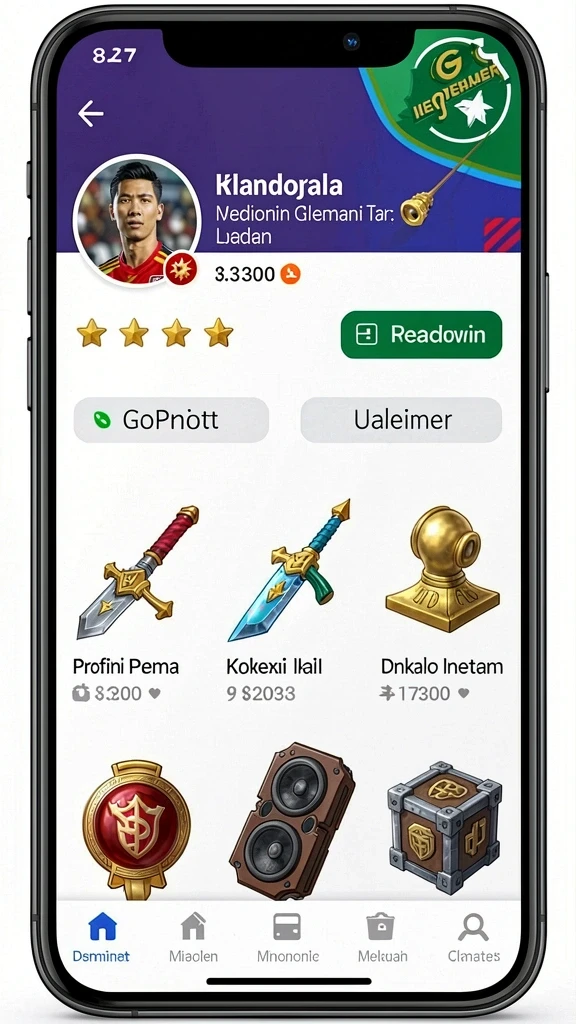
Task: Open the red shield badge item
Action: tap(136, 828)
